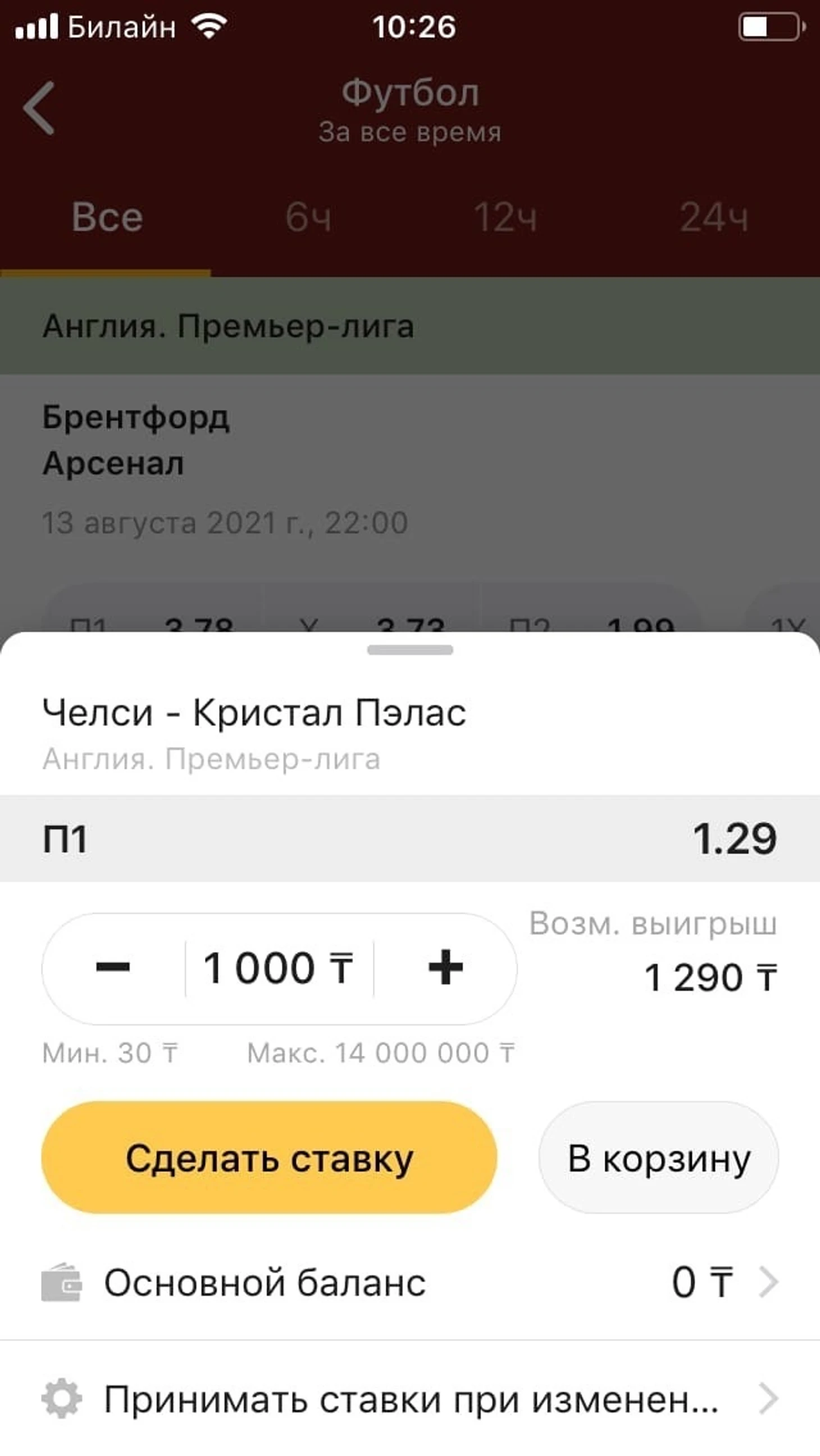Screen dimensions: 820x1456
Task: Open Принимать ставки при изменении settings
Action: pyautogui.click(x=409, y=1398)
